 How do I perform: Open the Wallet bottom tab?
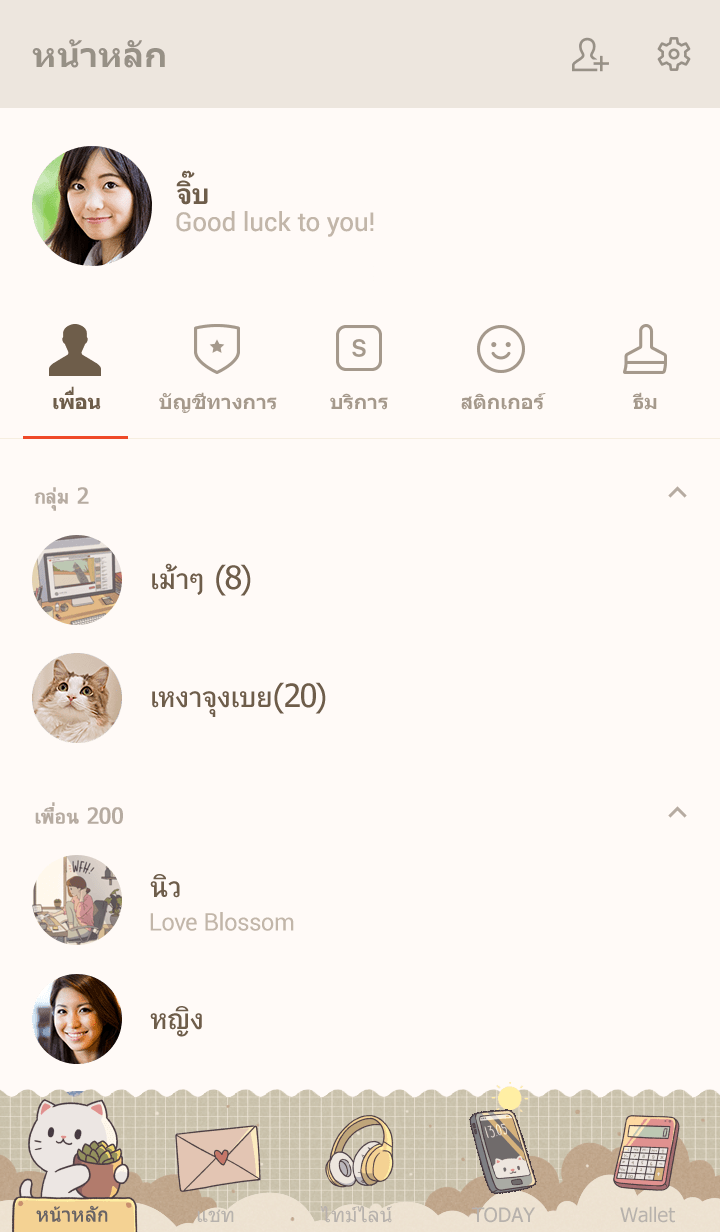pyautogui.click(x=647, y=1168)
